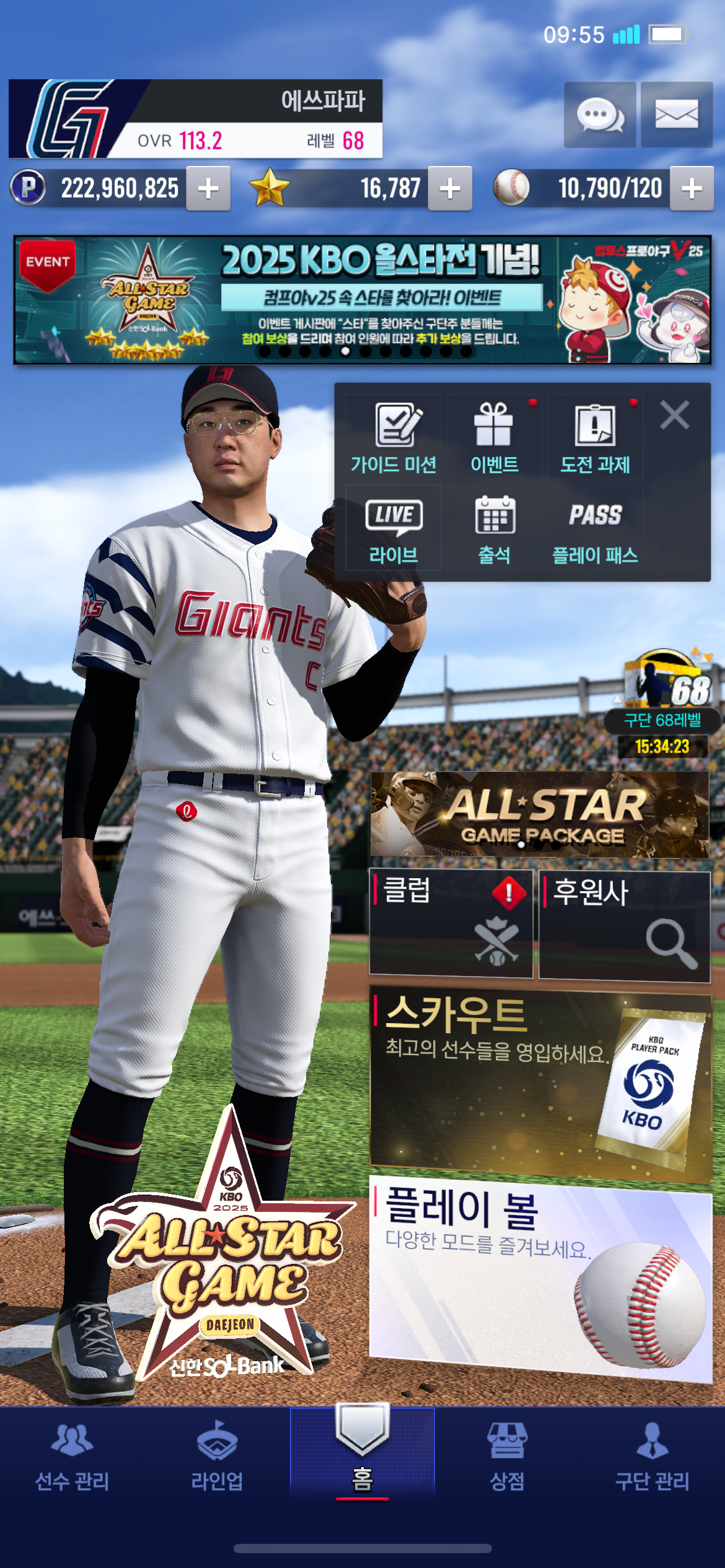Open the 스카우트 scout card
This screenshot has width=725, height=1568.
(540, 1084)
